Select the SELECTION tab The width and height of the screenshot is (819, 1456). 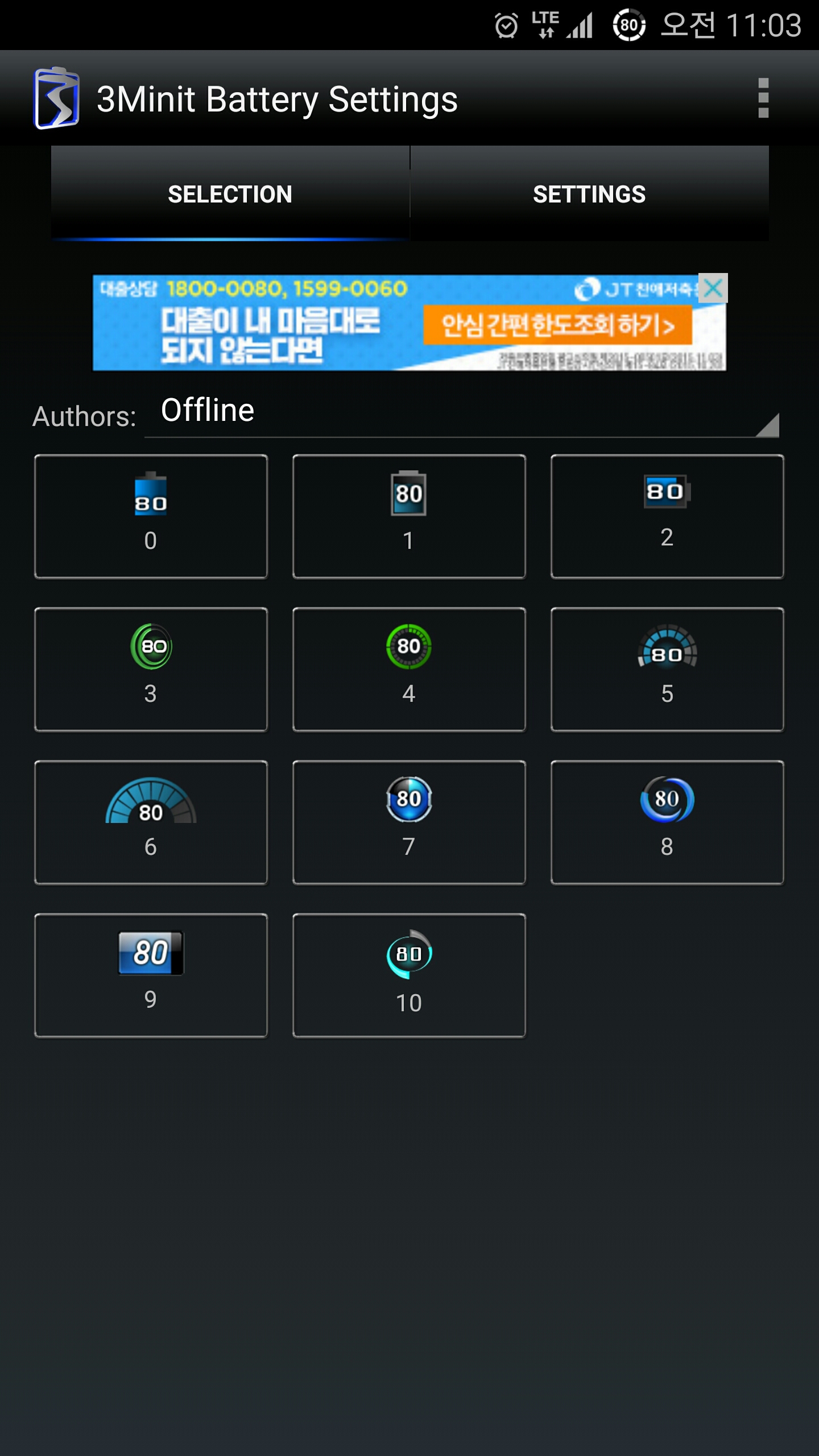pyautogui.click(x=230, y=194)
